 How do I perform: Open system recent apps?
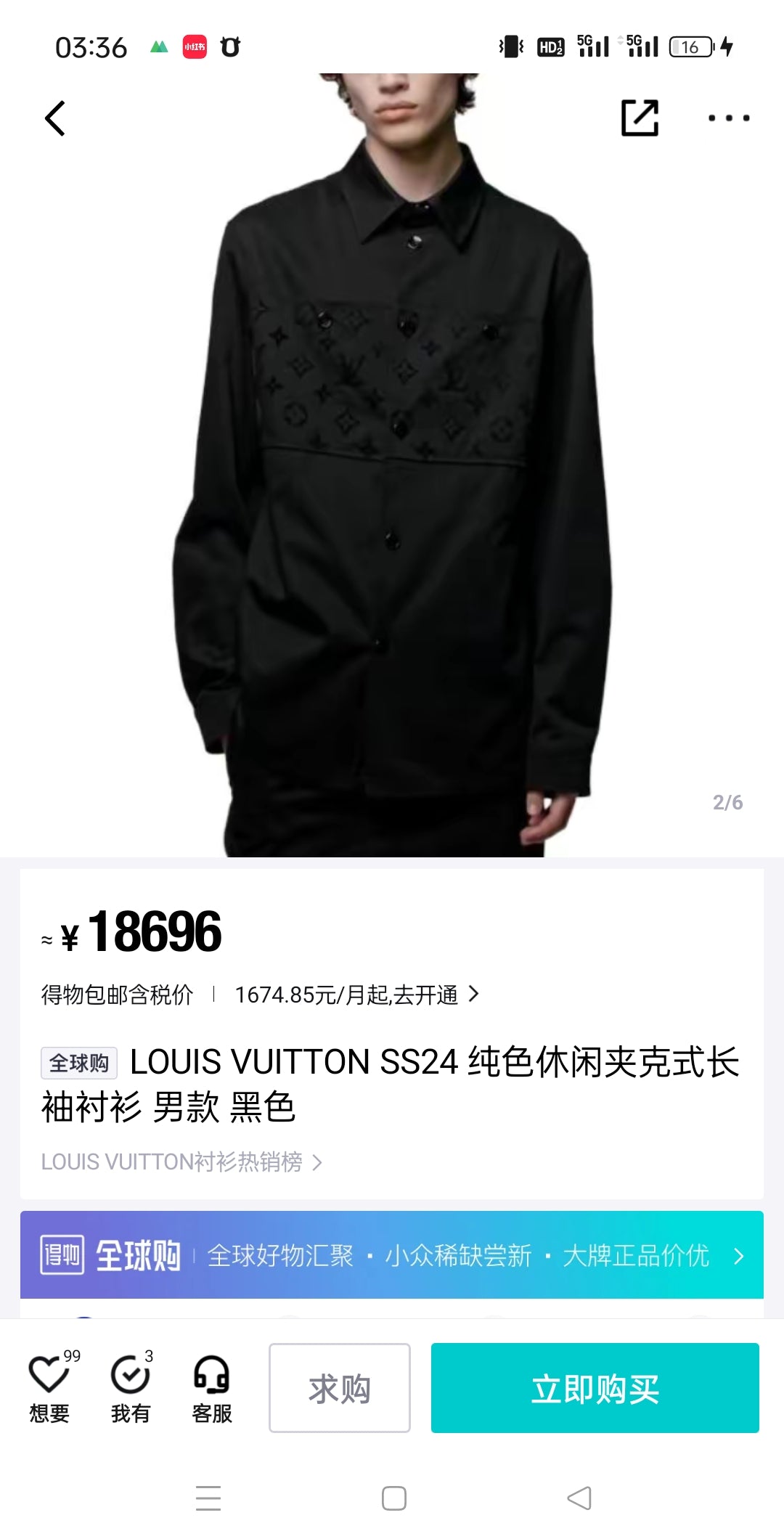[x=208, y=1498]
